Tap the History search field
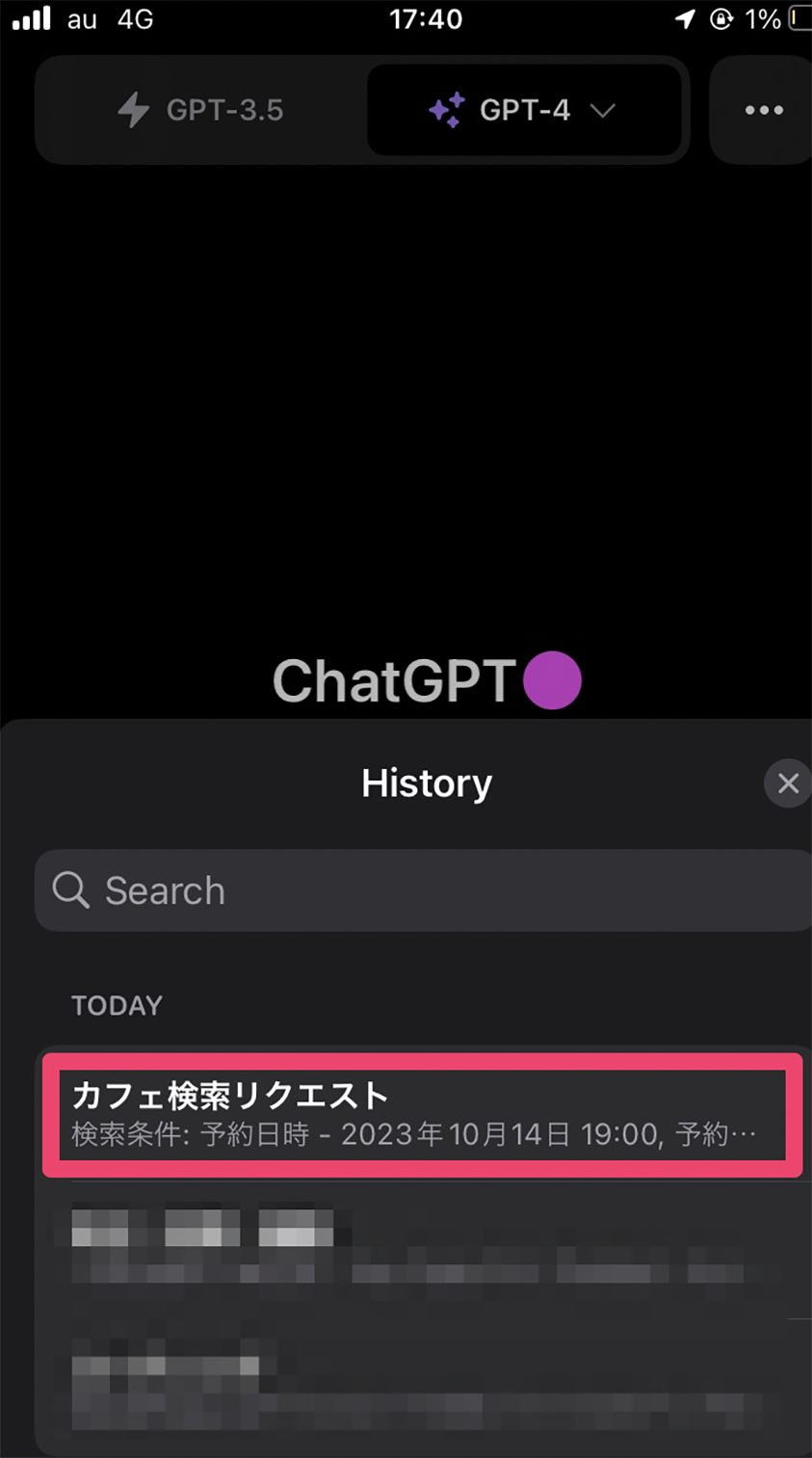Screen dimensions: 812x1458 coord(424,890)
